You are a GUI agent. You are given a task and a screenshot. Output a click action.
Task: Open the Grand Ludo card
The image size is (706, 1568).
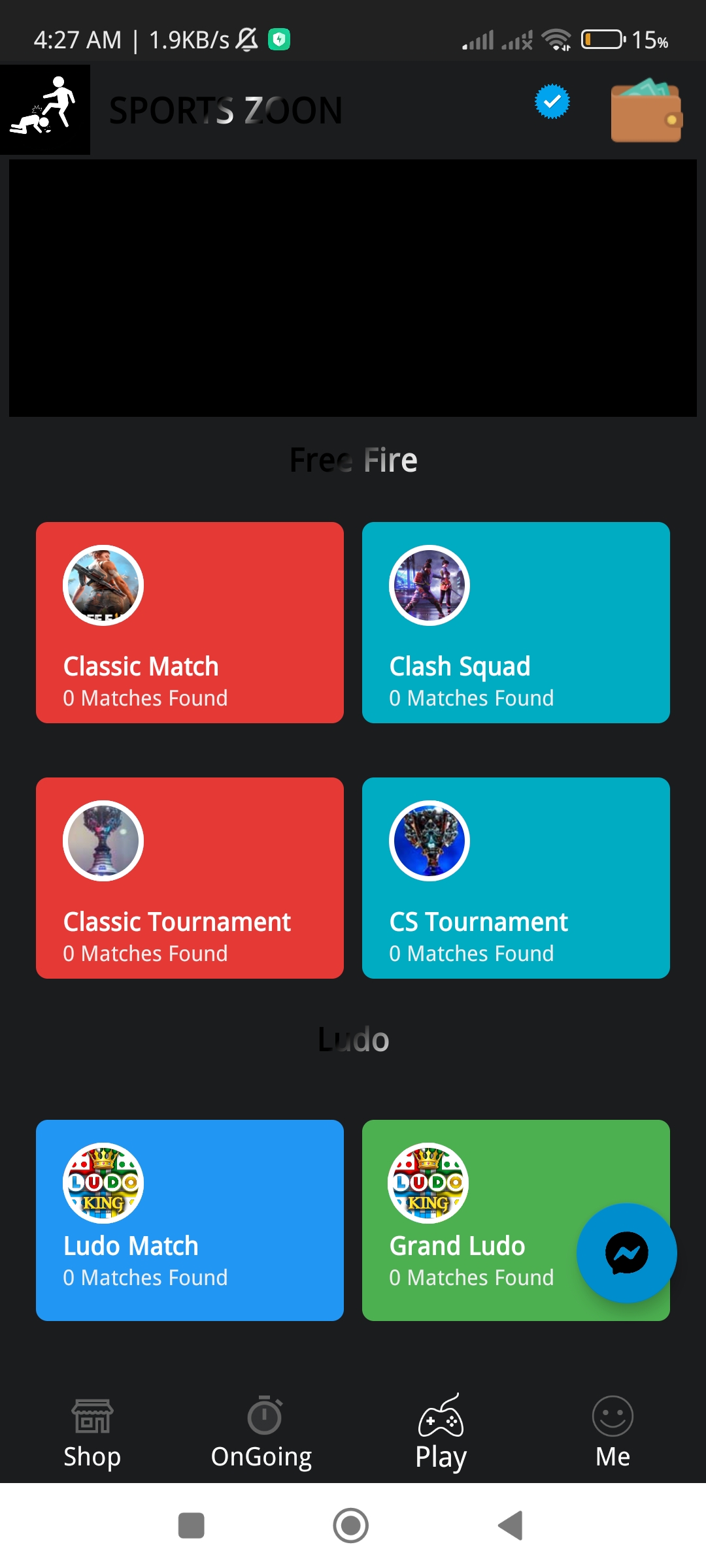tap(471, 1220)
